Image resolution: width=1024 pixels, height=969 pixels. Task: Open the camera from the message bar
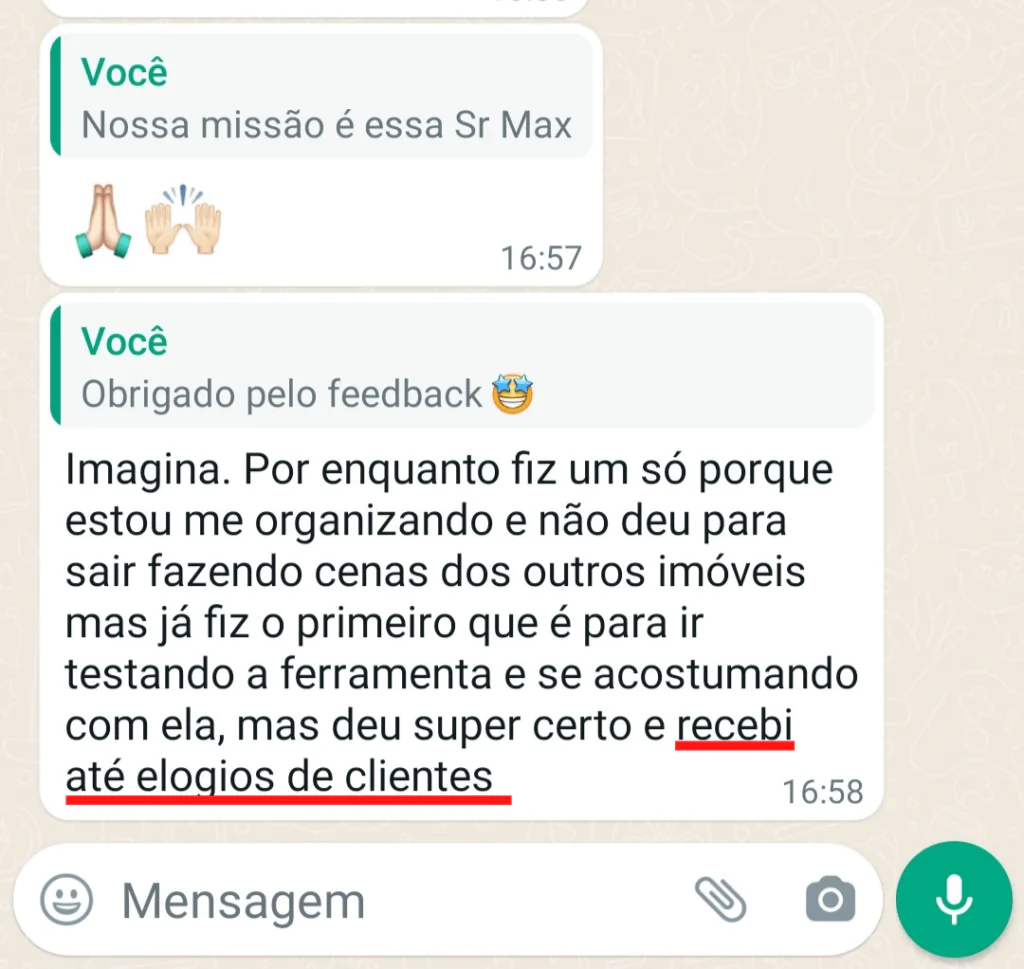coord(830,899)
